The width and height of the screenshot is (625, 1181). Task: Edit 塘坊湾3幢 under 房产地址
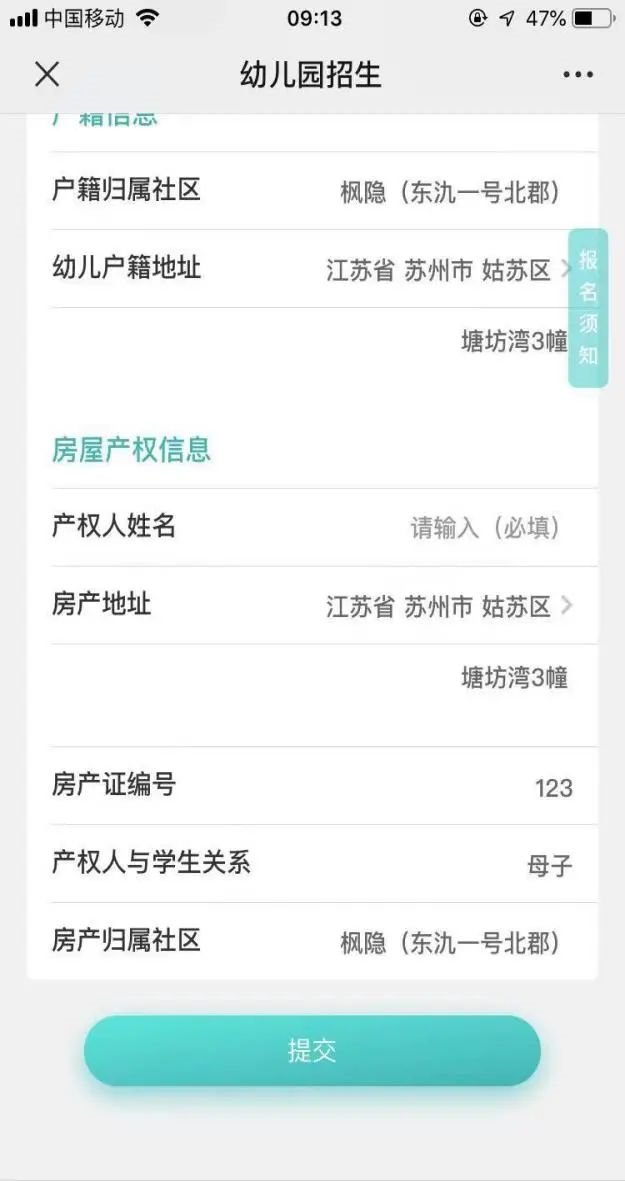513,678
